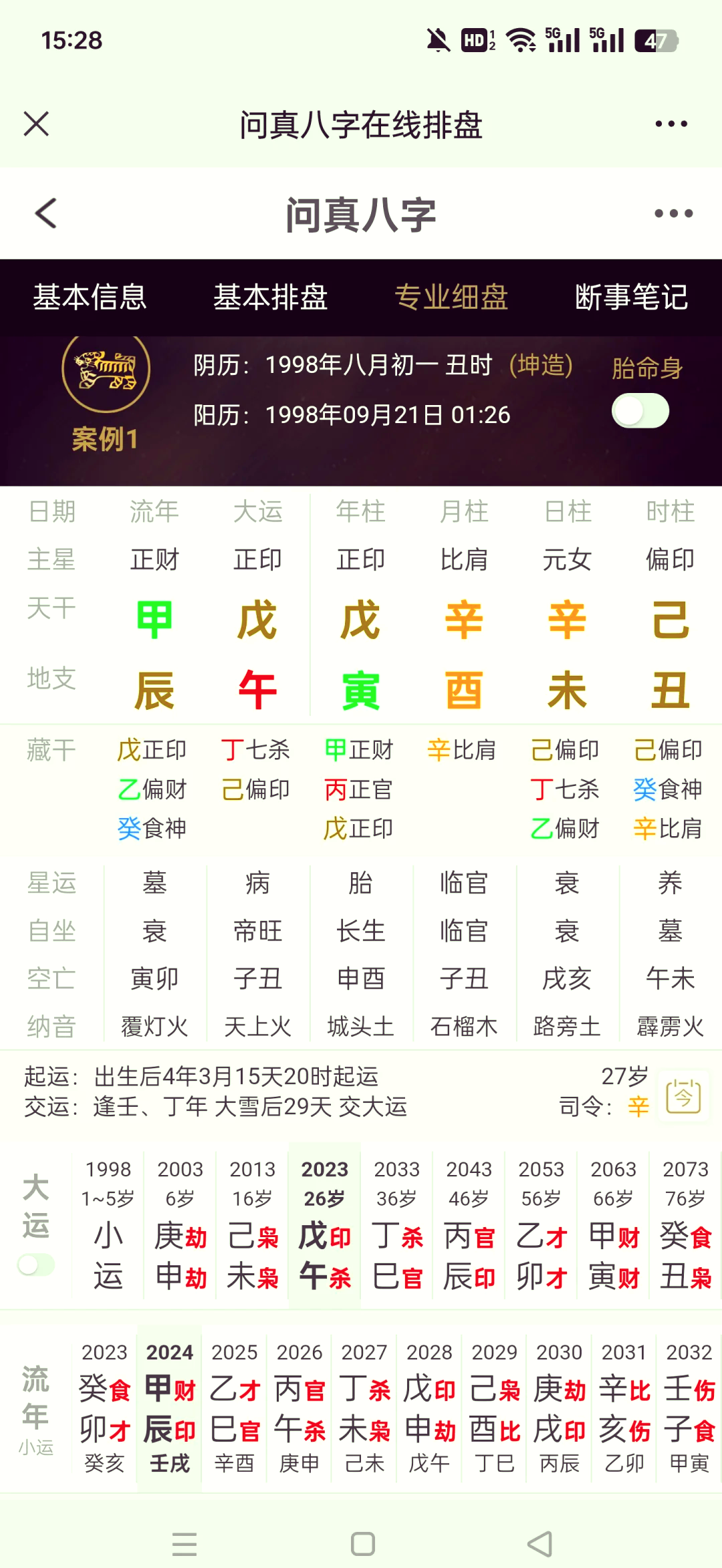Switch to the 基本信息 tab

pos(92,299)
